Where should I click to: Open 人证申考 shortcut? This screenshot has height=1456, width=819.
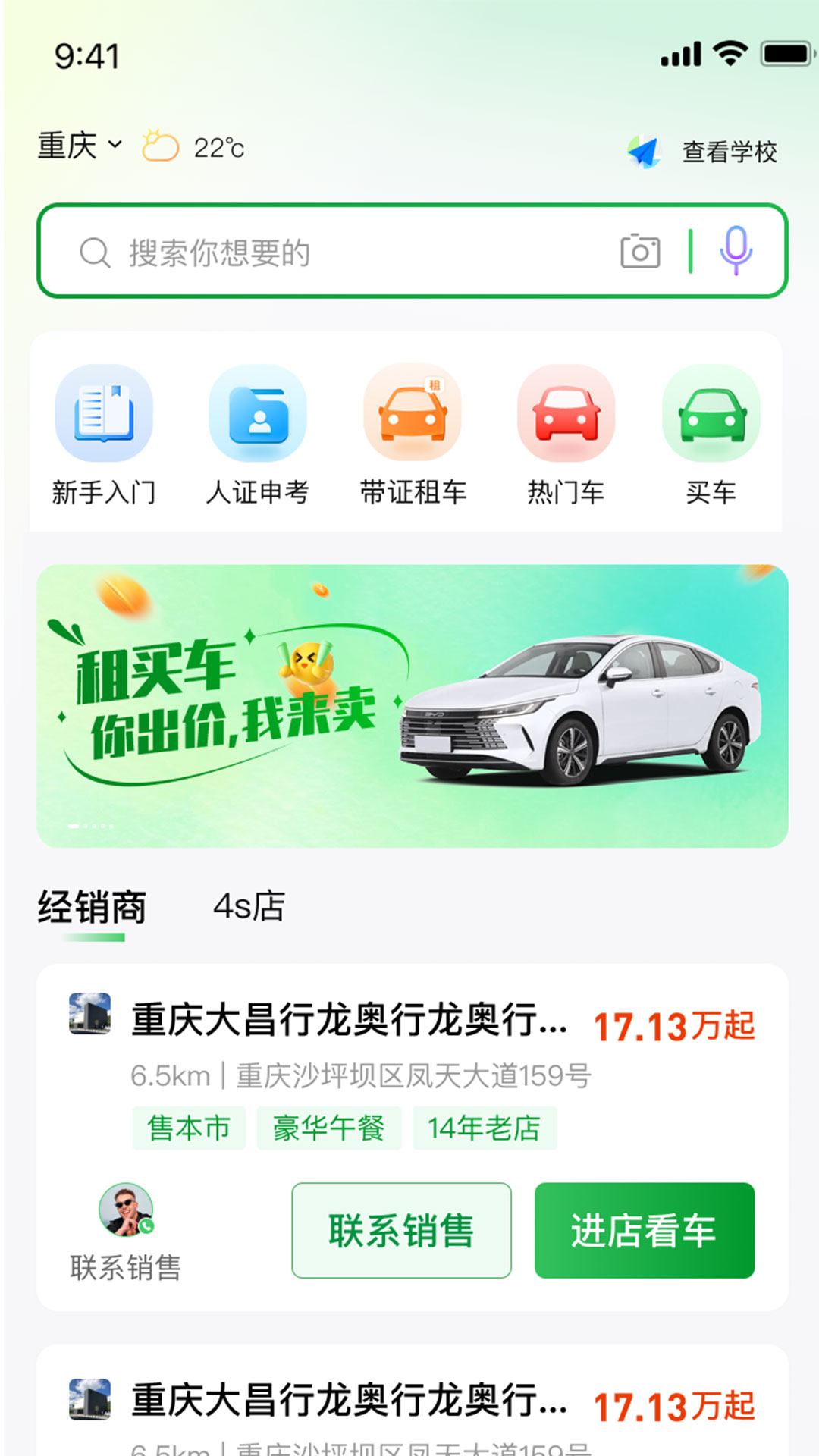click(x=258, y=435)
